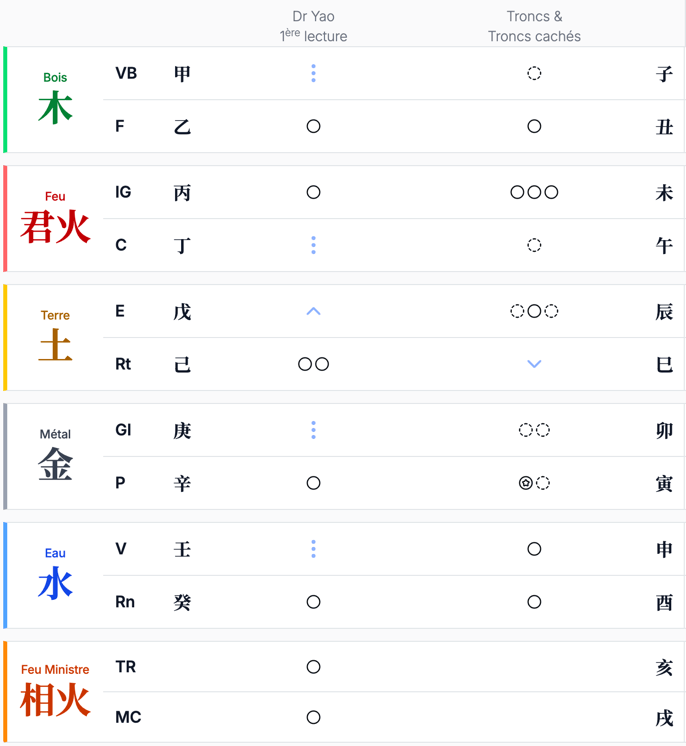Open the dots menu in the C row

point(313,245)
